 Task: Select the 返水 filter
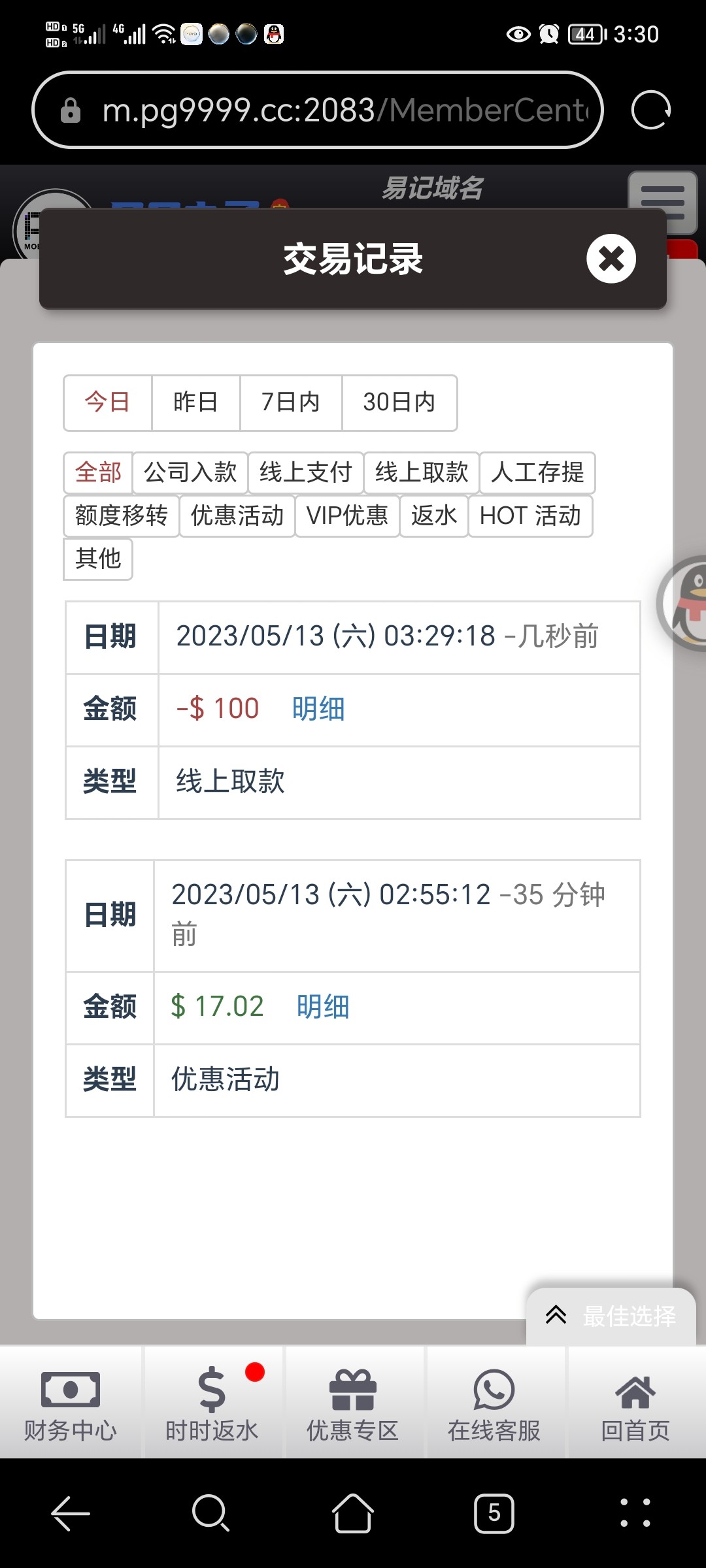tap(433, 515)
